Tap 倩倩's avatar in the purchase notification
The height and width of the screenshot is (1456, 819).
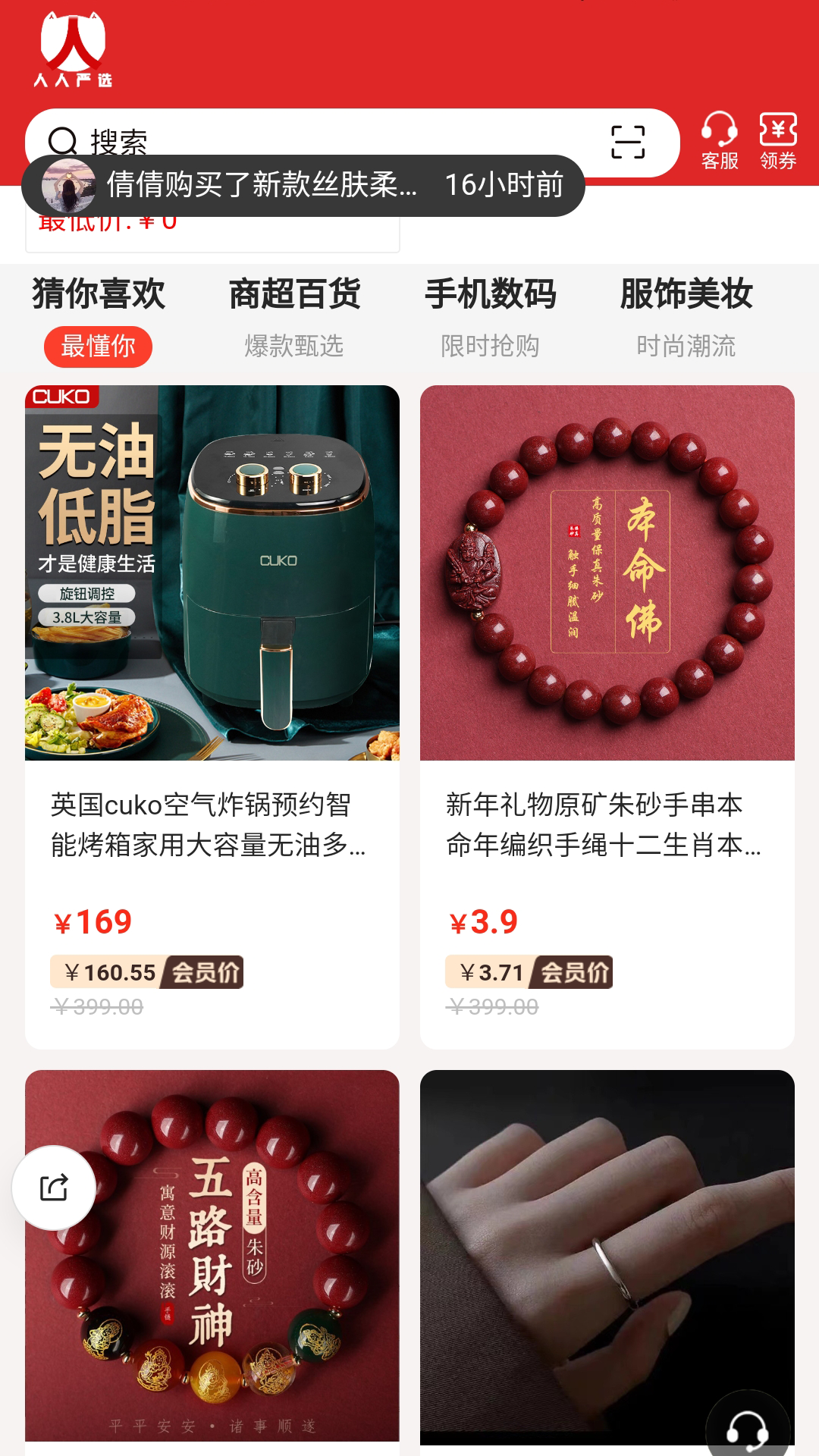point(68,186)
